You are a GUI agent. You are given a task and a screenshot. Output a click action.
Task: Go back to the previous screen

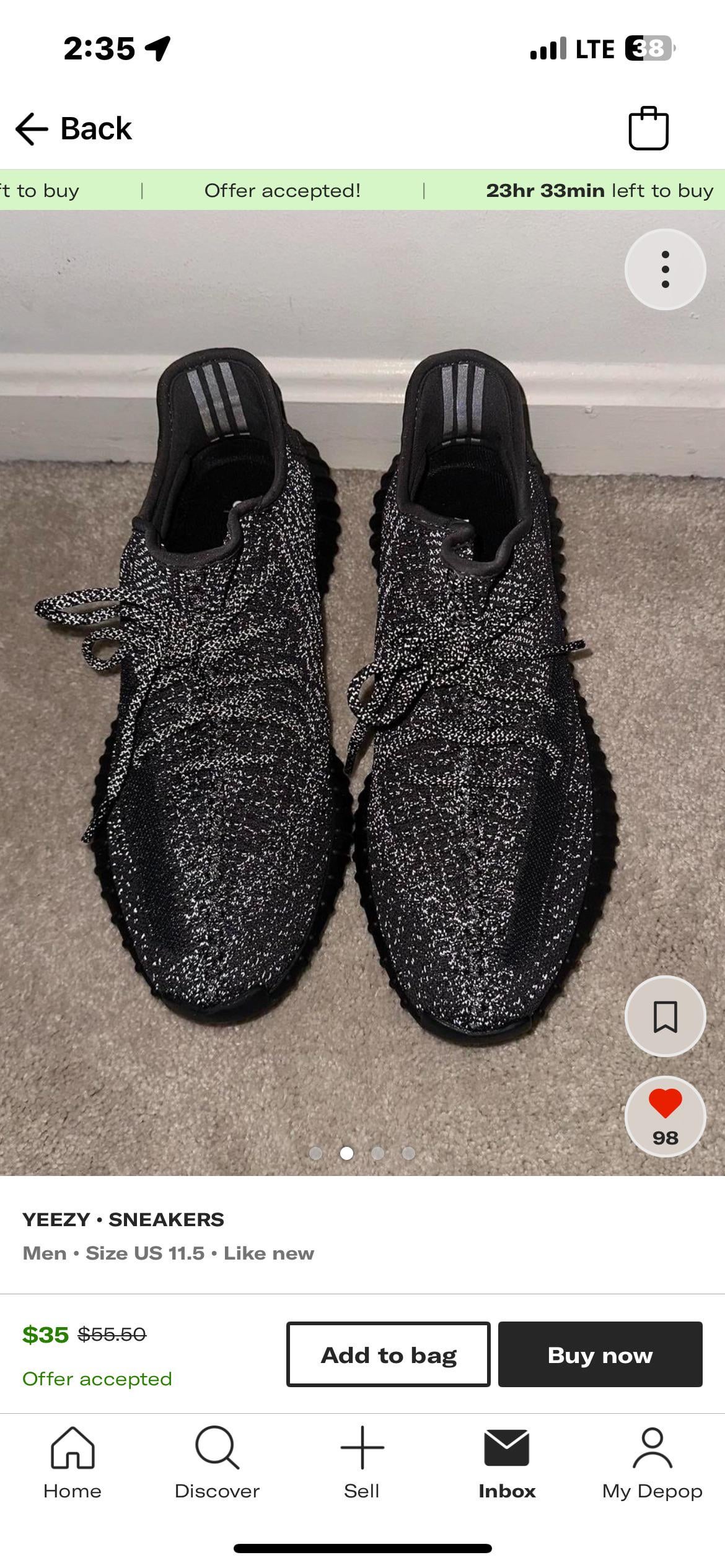(x=74, y=129)
